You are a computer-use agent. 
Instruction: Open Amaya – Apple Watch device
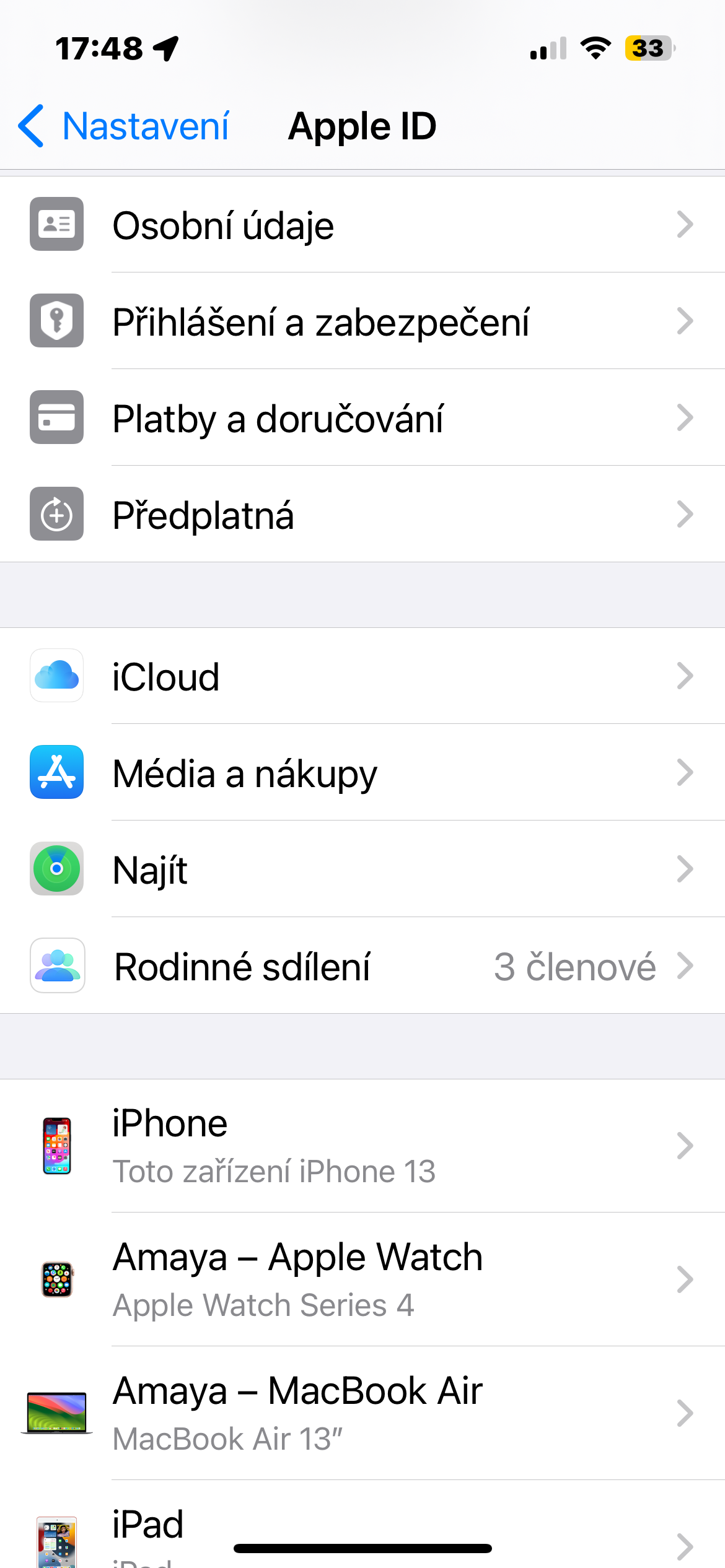[x=362, y=1279]
